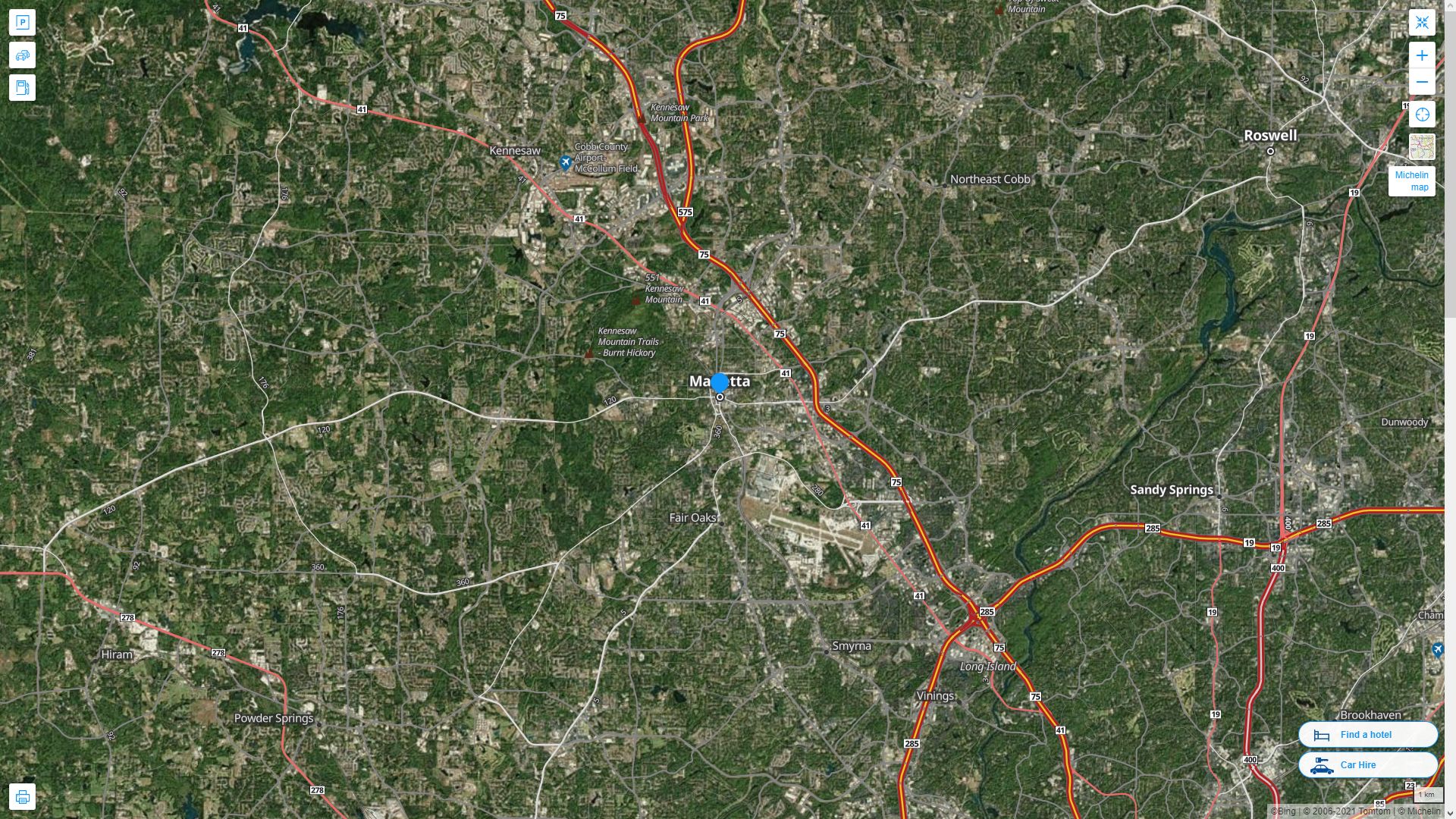Exit full-screen map view
Screen dimensions: 1456x819
point(1422,22)
